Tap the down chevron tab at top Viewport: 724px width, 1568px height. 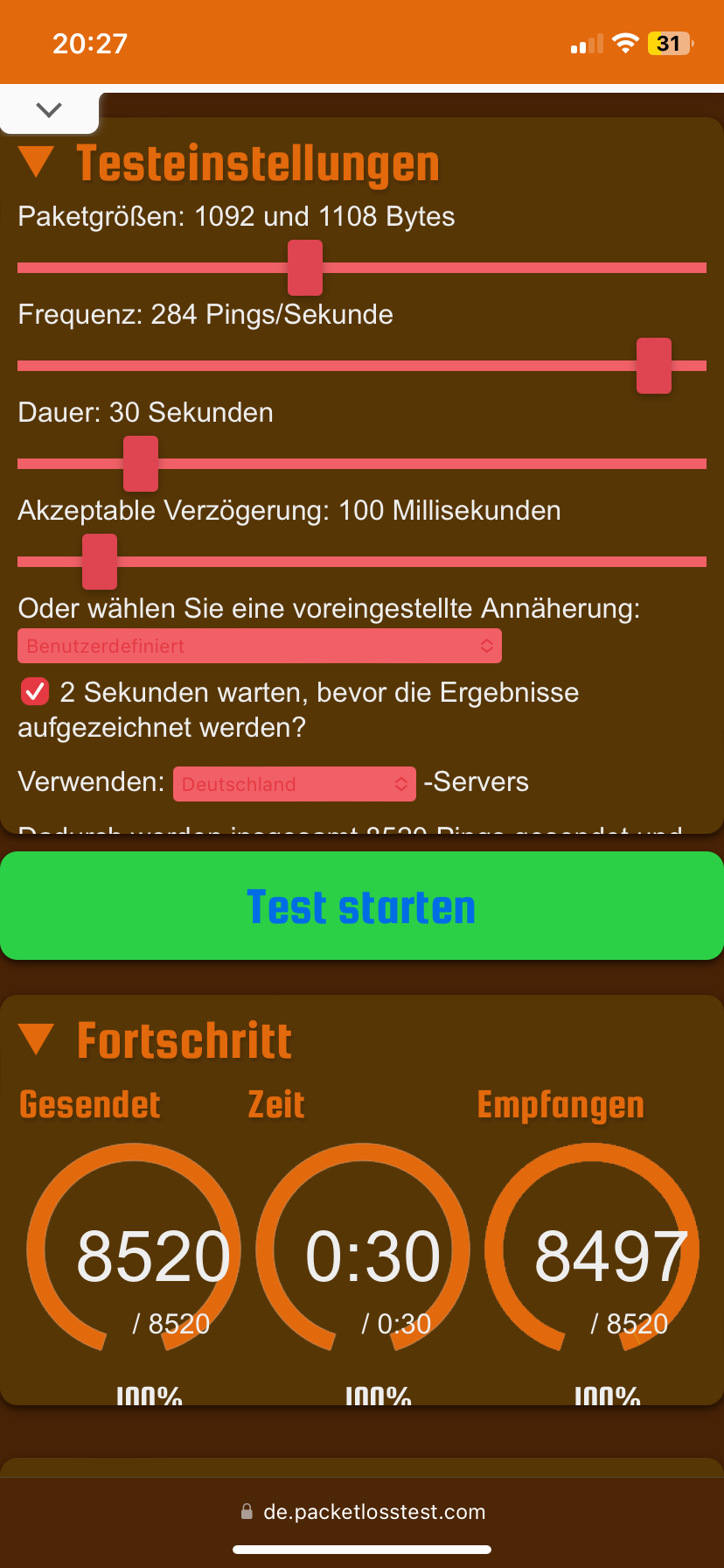coord(49,110)
